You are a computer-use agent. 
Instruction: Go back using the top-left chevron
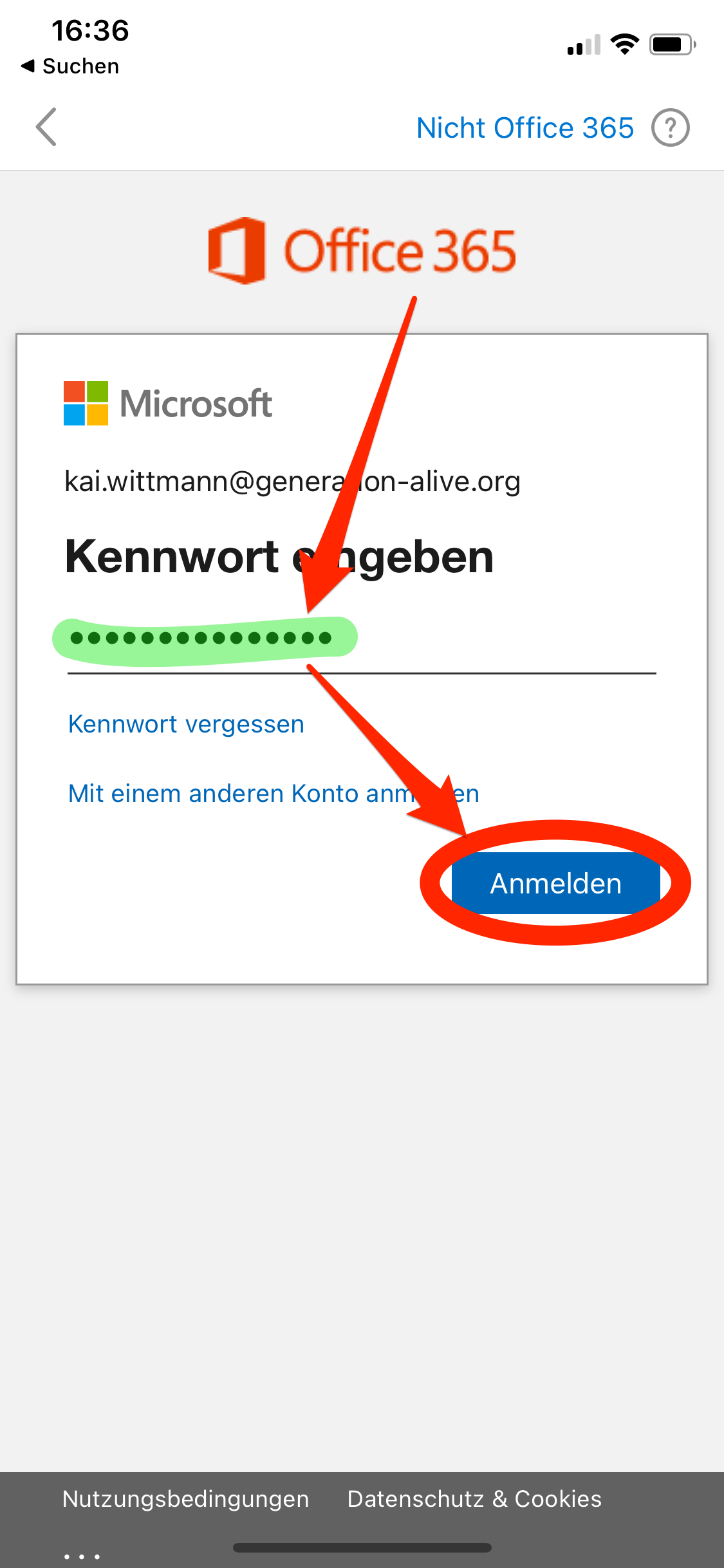[46, 127]
